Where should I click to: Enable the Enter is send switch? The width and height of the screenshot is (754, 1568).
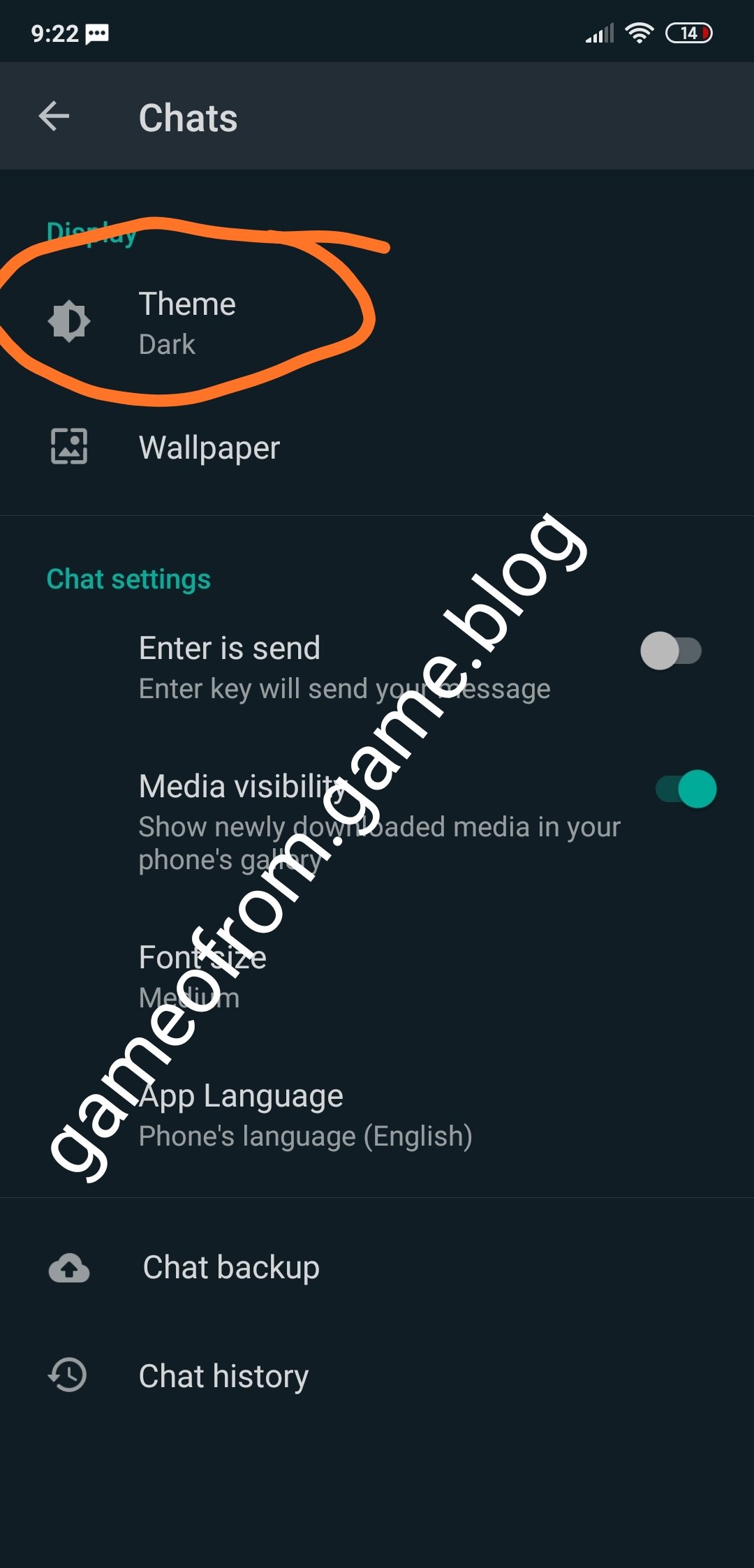pos(670,651)
